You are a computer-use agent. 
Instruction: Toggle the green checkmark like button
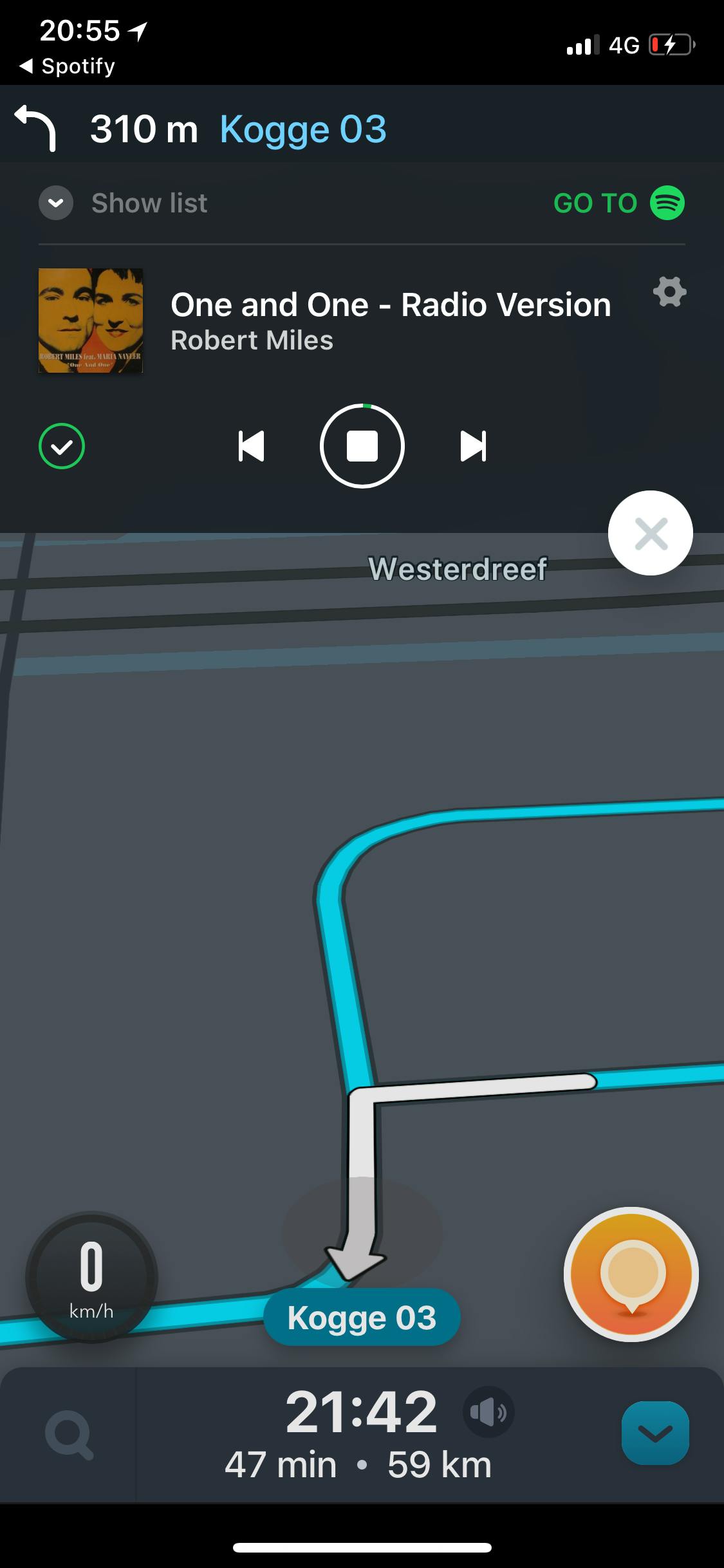[62, 446]
